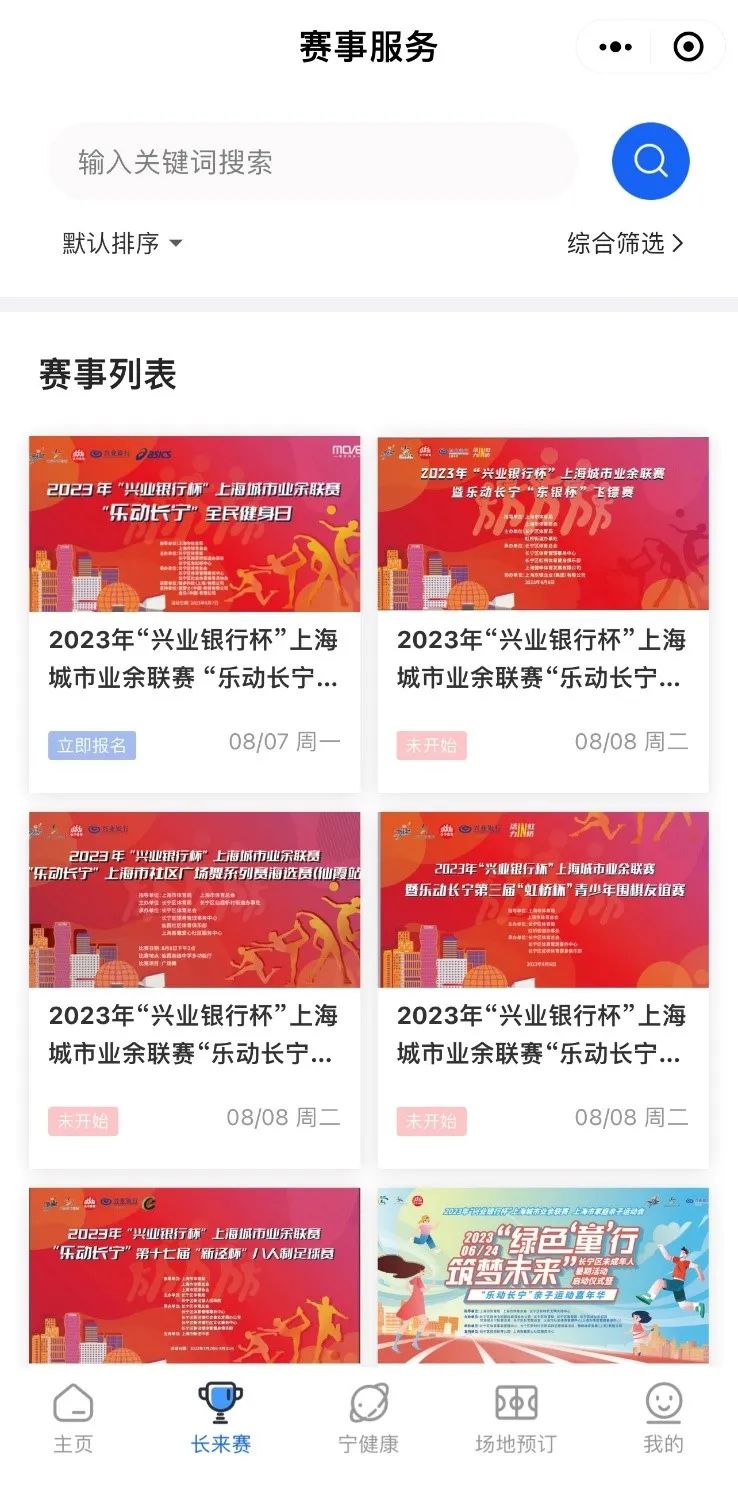Open the 默认排序 sort dropdown

pos(122,243)
